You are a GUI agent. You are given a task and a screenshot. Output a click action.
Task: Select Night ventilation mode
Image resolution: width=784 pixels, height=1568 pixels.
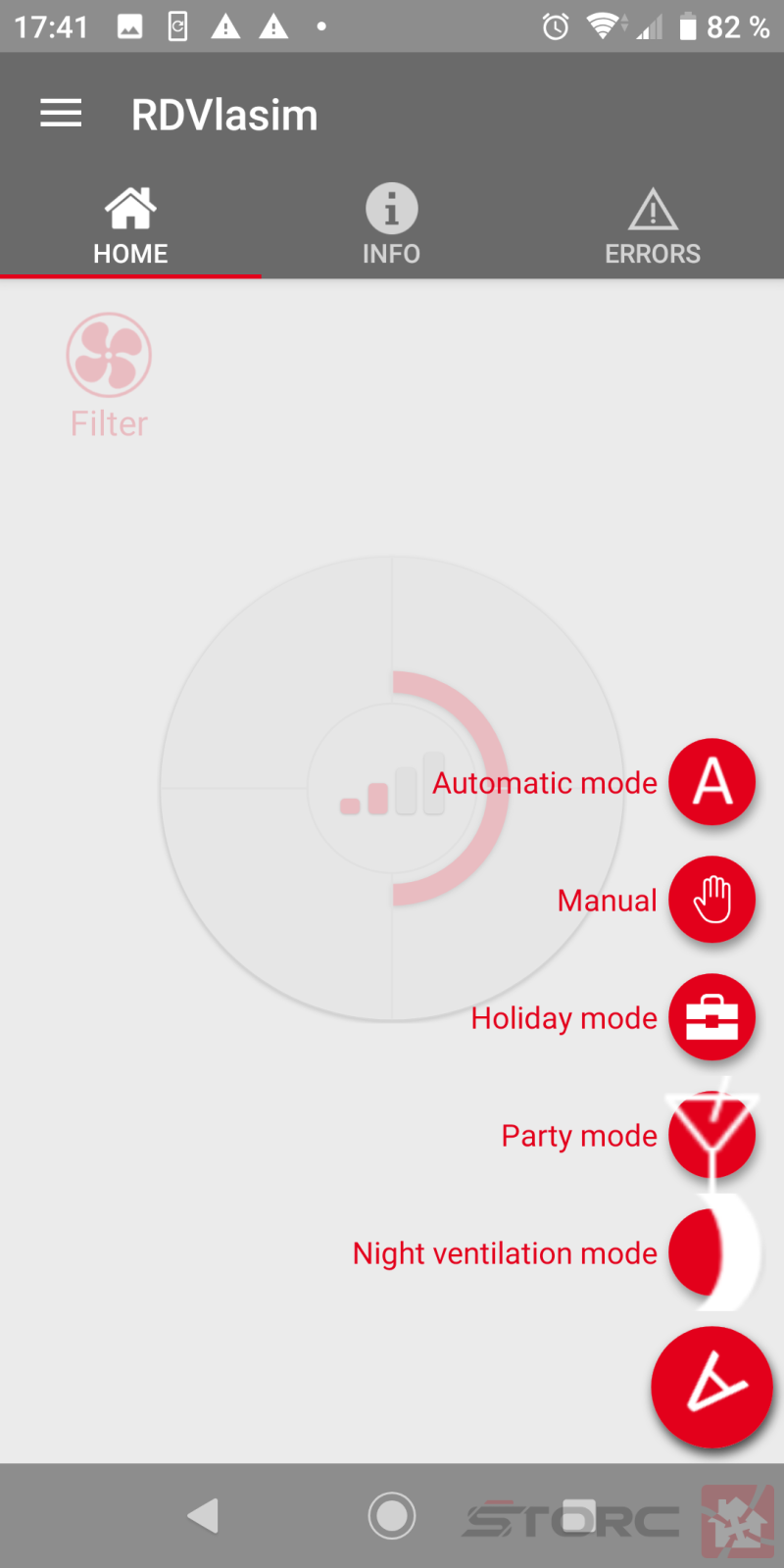coord(712,1252)
